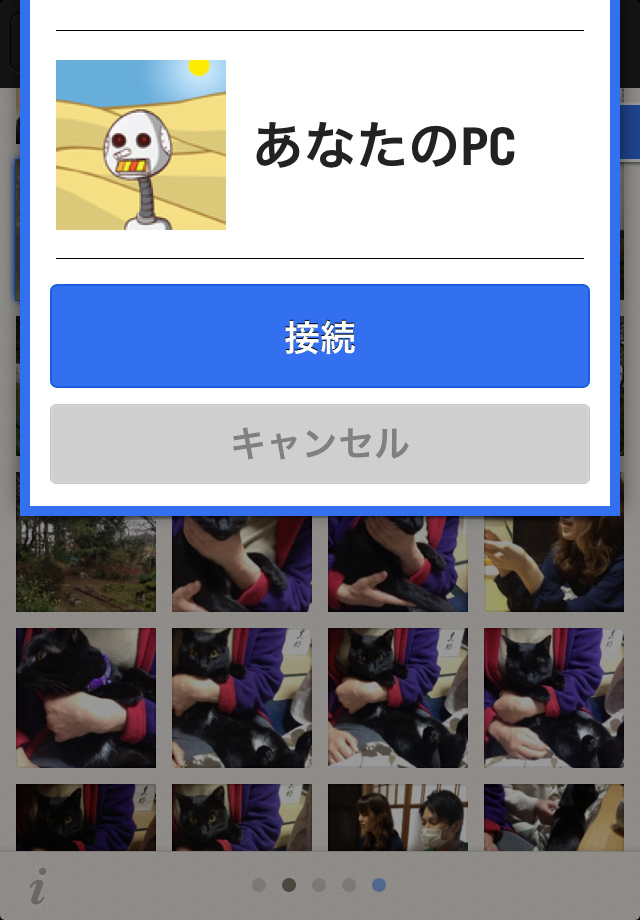Screen dimensions: 640x920
Task: Cancel with the キャンセル button
Action: pos(320,444)
